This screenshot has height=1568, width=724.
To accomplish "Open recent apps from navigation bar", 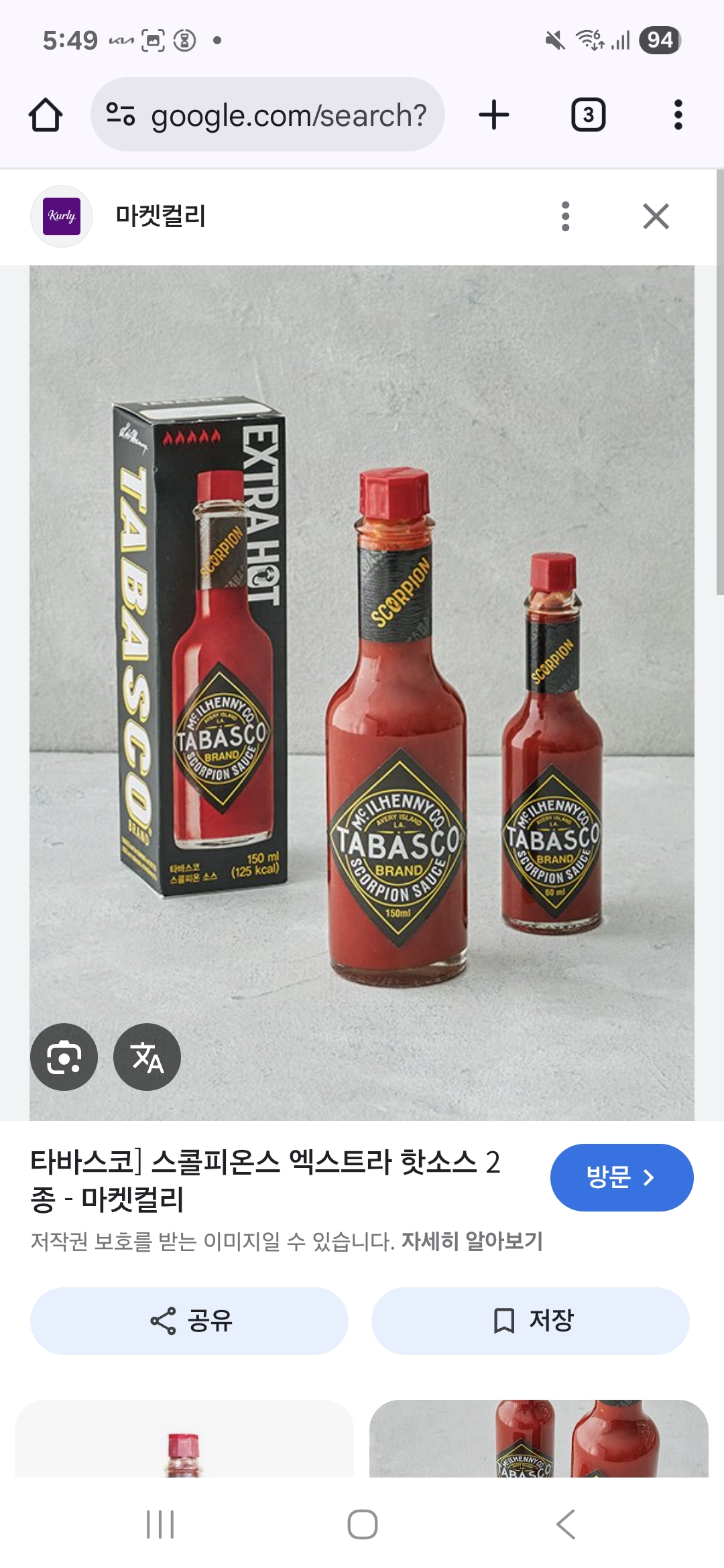I will coord(160,1524).
